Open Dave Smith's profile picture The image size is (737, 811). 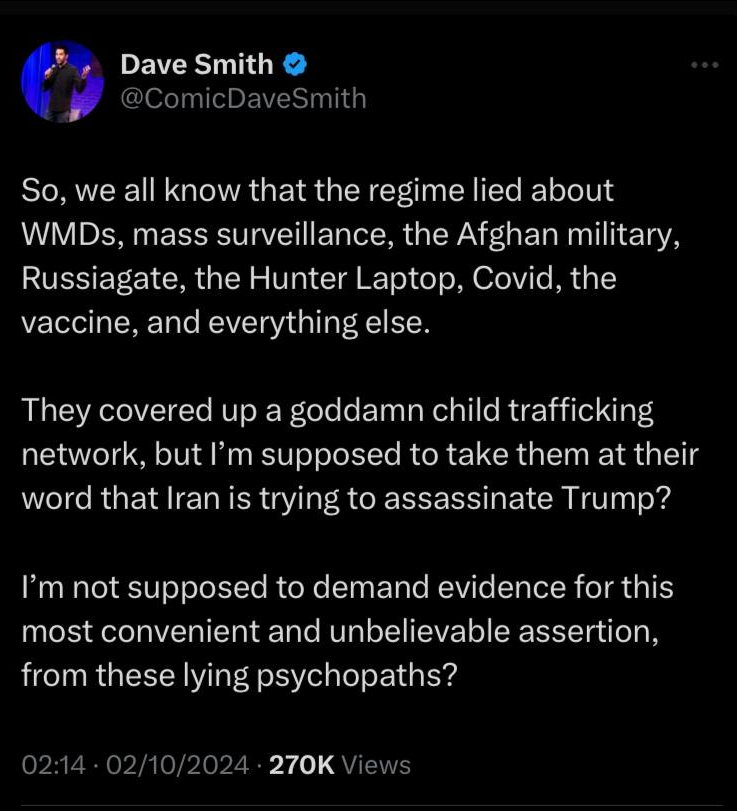(x=63, y=81)
